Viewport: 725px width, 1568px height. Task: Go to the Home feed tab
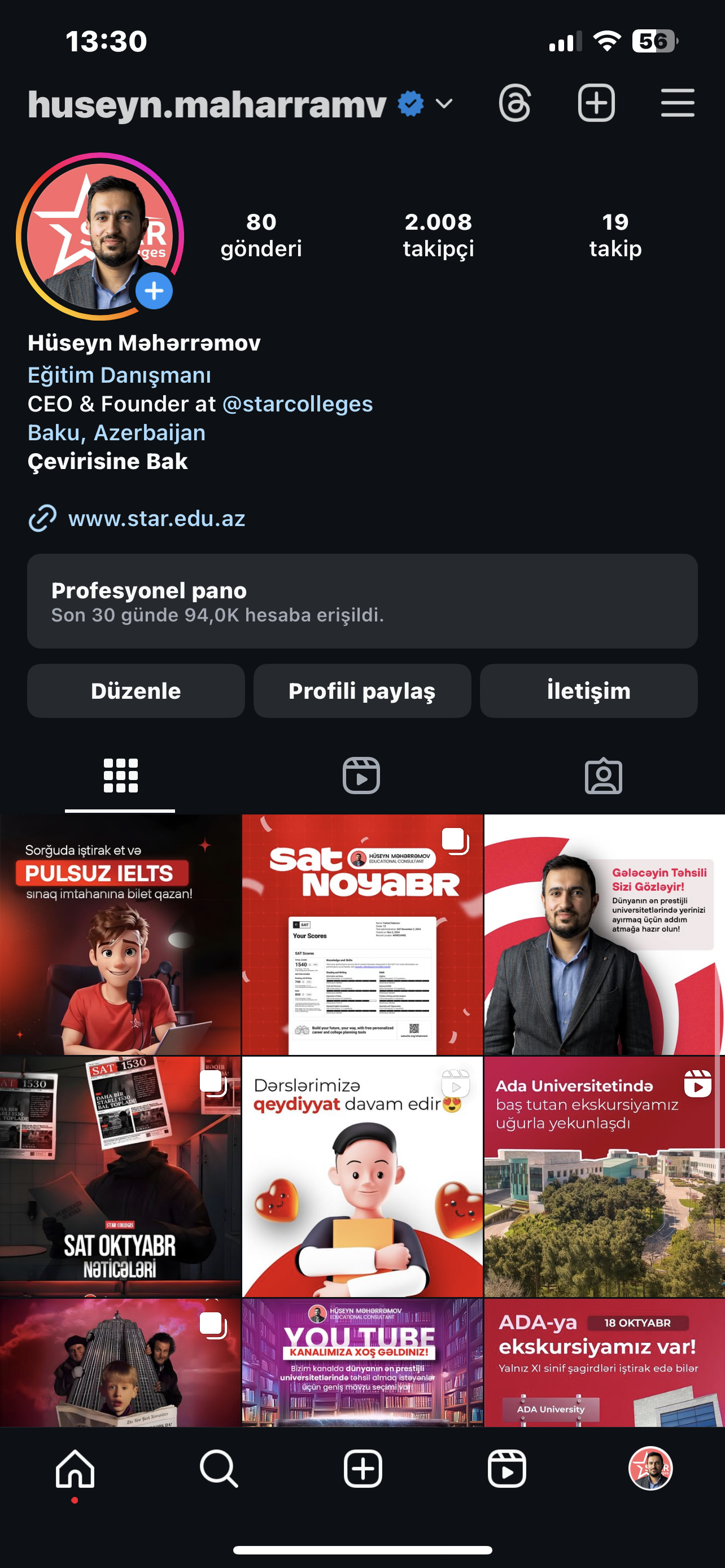click(75, 1469)
